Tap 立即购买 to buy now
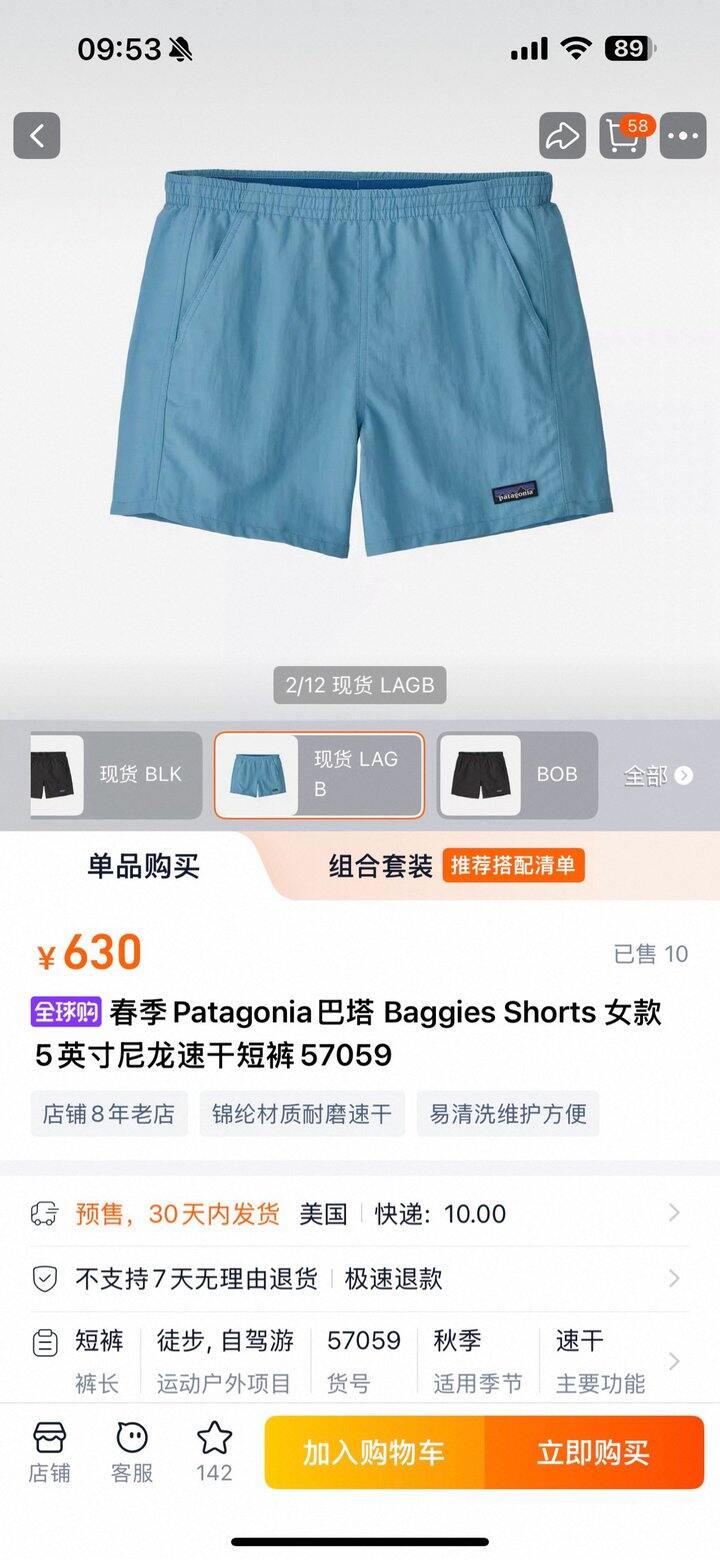 (x=594, y=1453)
